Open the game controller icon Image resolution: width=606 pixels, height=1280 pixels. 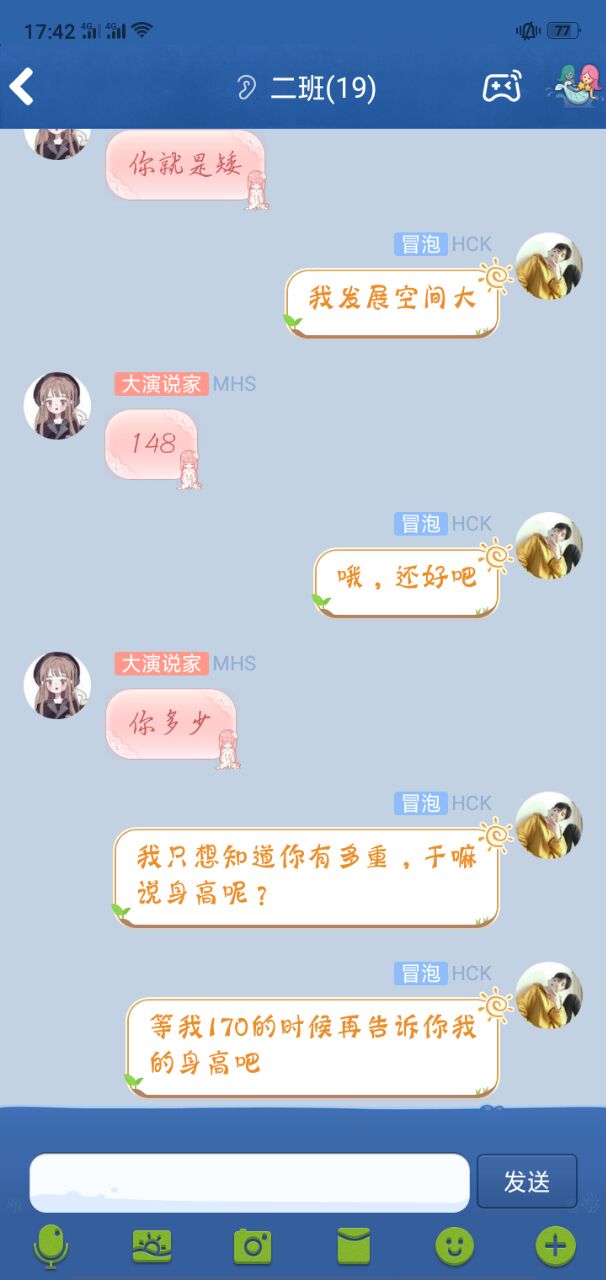pos(502,88)
